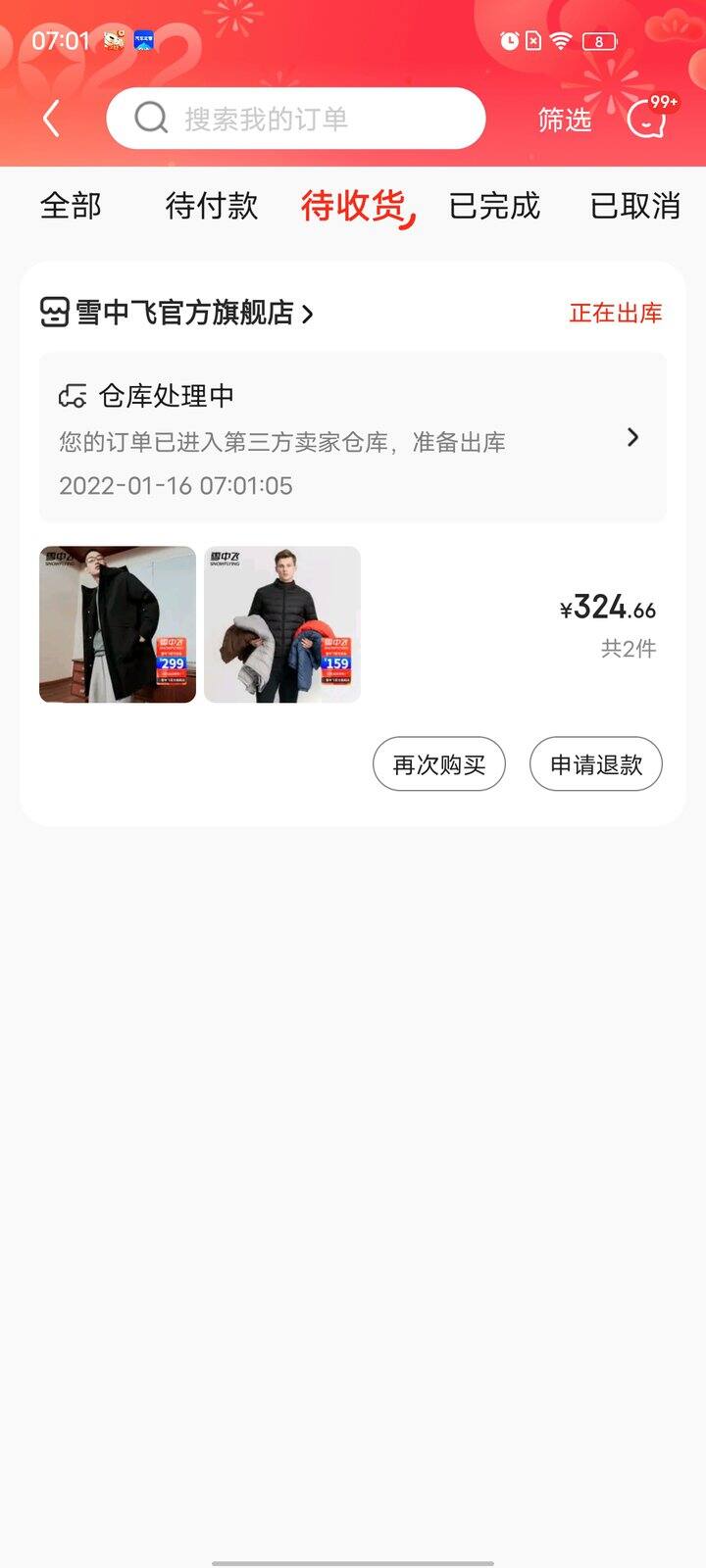Switch to the 全部 tab
The image size is (706, 1568).
71,206
